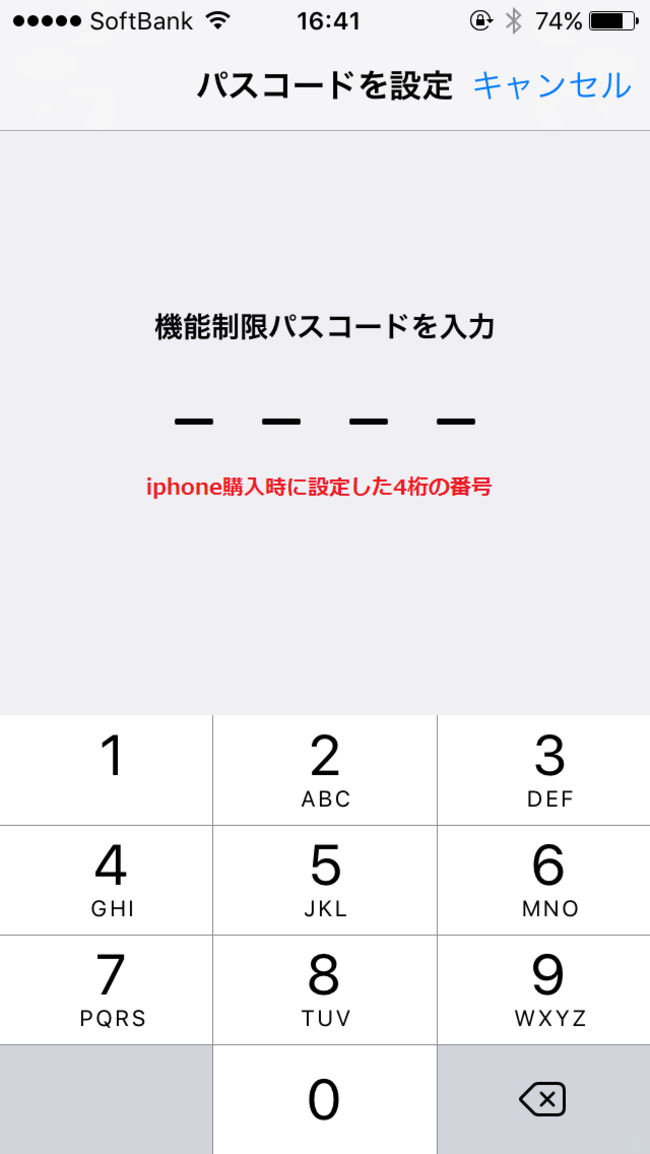Screen dimensions: 650x1154
Task: Enter digit 0 on the keypad
Action: pyautogui.click(x=325, y=1100)
